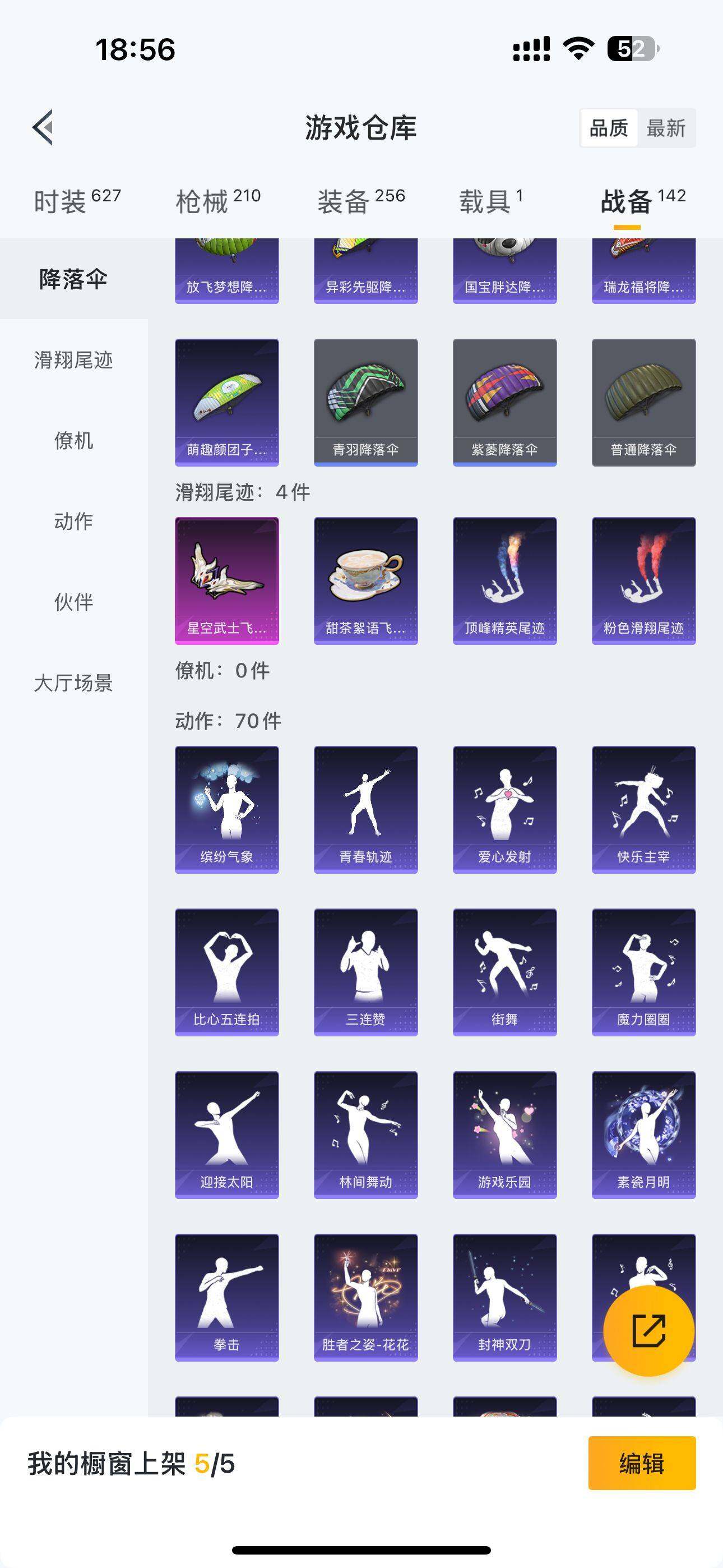This screenshot has width=723, height=1568.
Task: Tap the back arrow at top left
Action: (43, 128)
